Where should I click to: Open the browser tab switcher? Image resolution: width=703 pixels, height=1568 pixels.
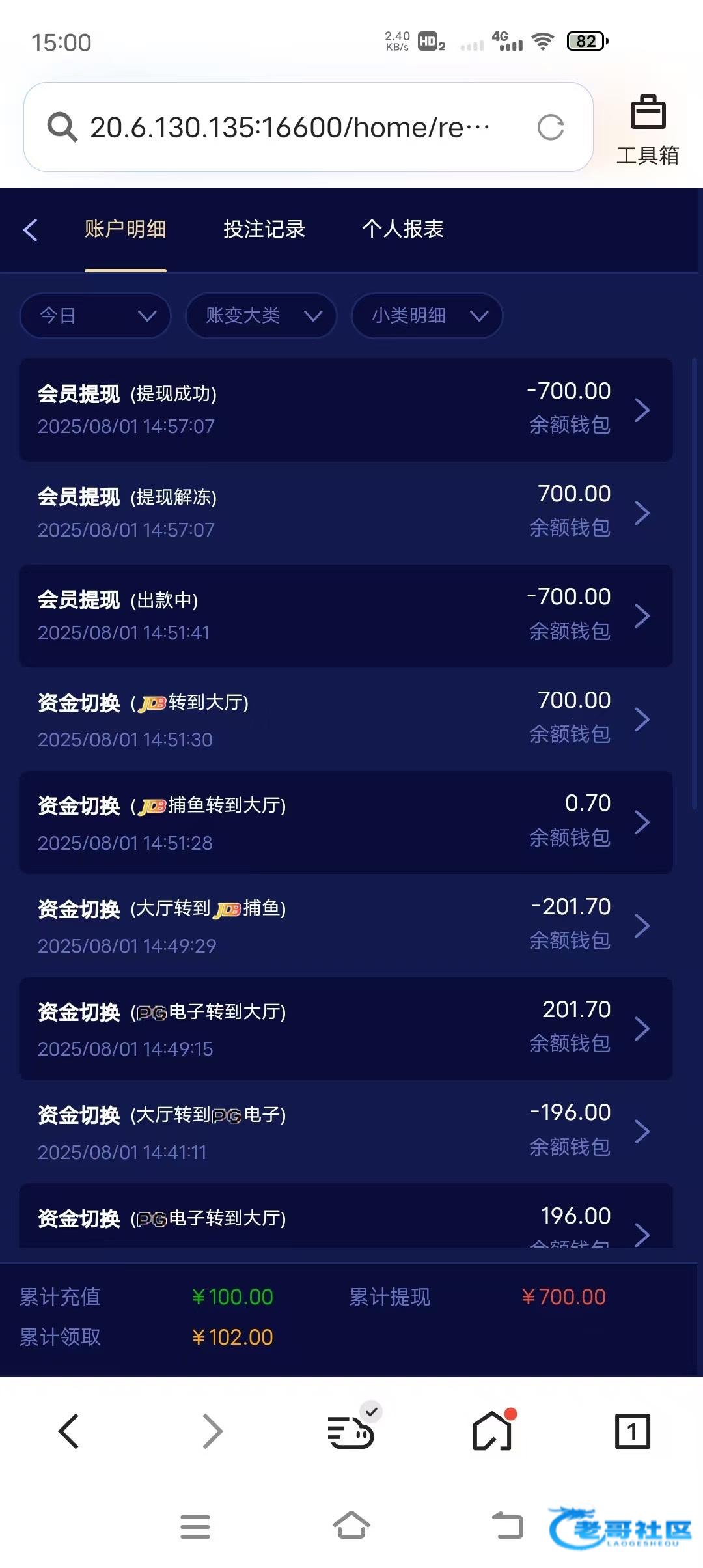(632, 1431)
